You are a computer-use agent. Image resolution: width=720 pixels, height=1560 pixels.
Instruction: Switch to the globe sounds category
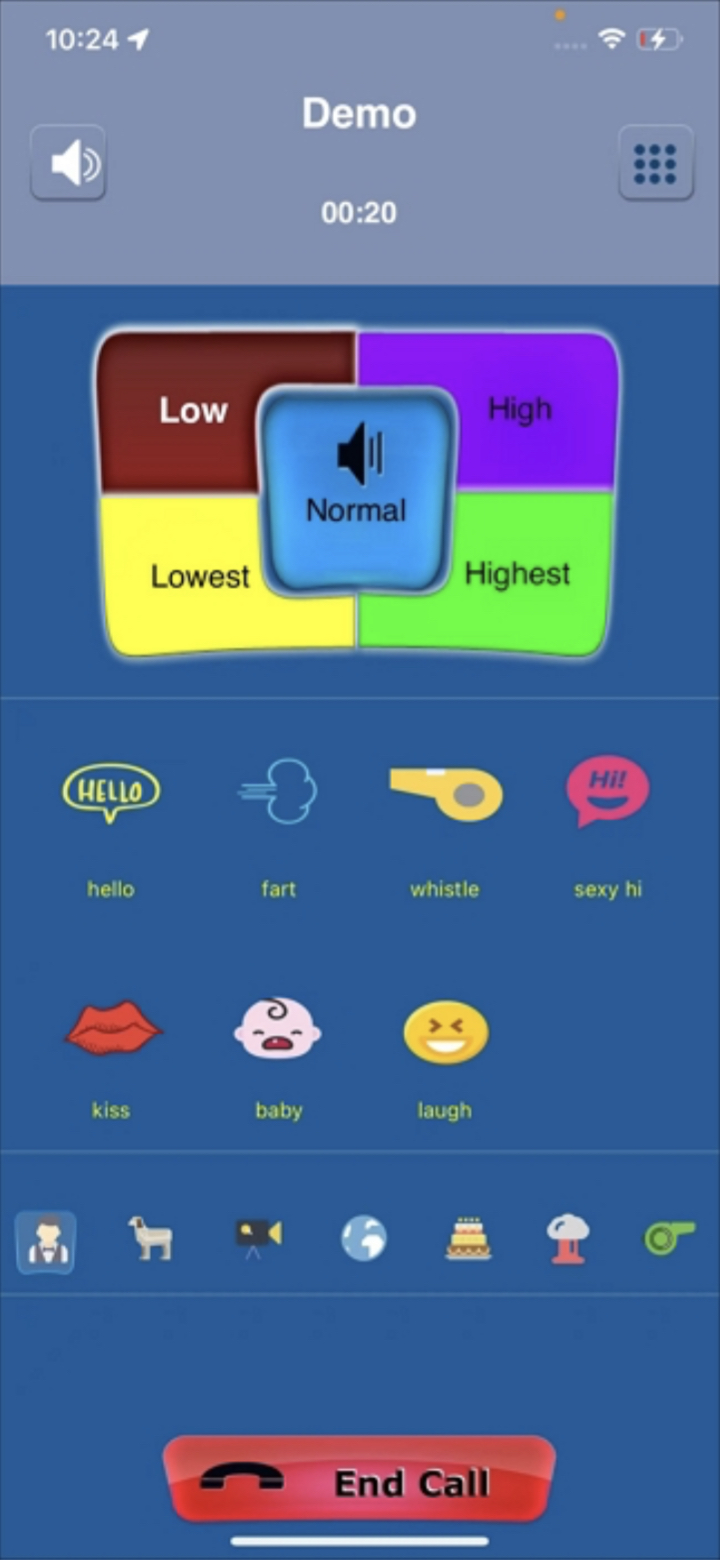363,1239
